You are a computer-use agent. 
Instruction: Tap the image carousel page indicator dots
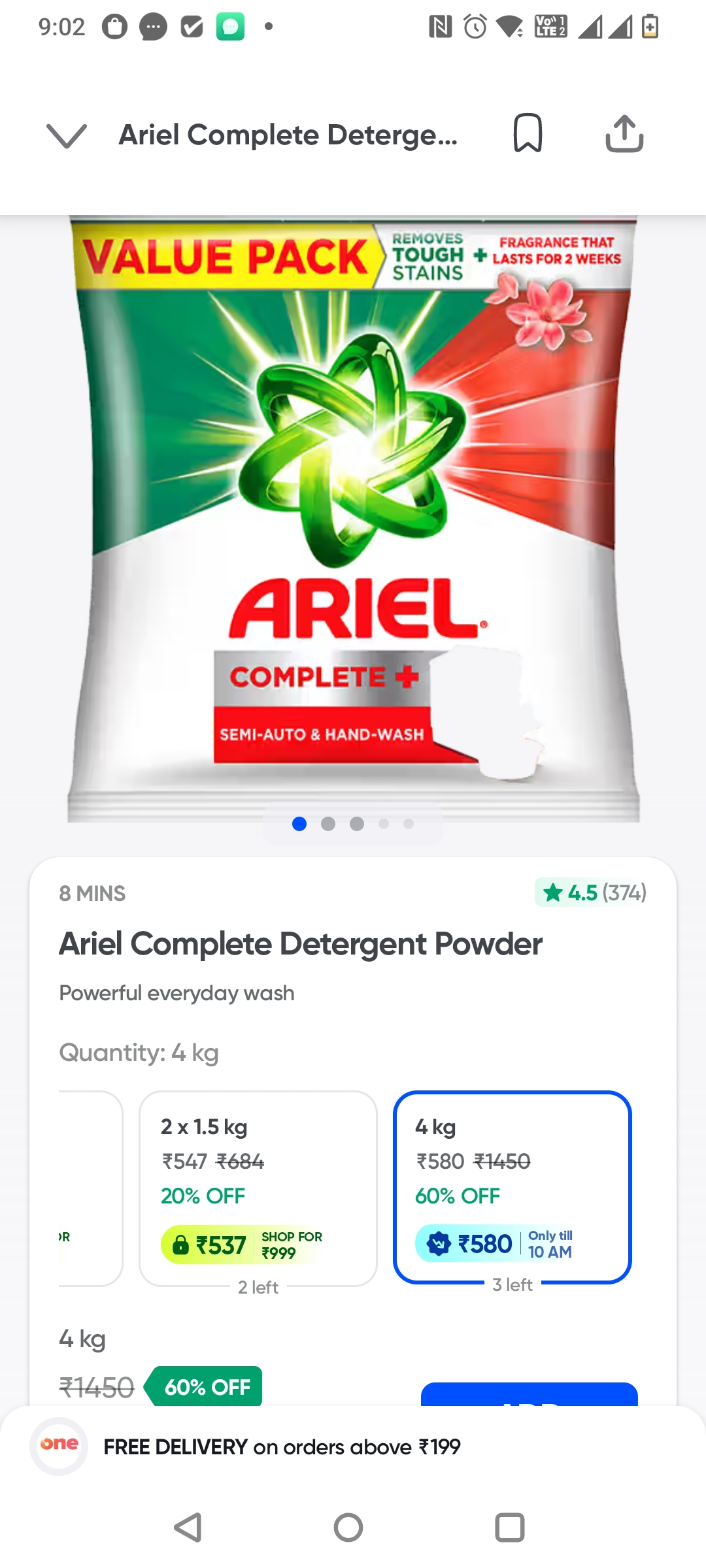point(353,824)
